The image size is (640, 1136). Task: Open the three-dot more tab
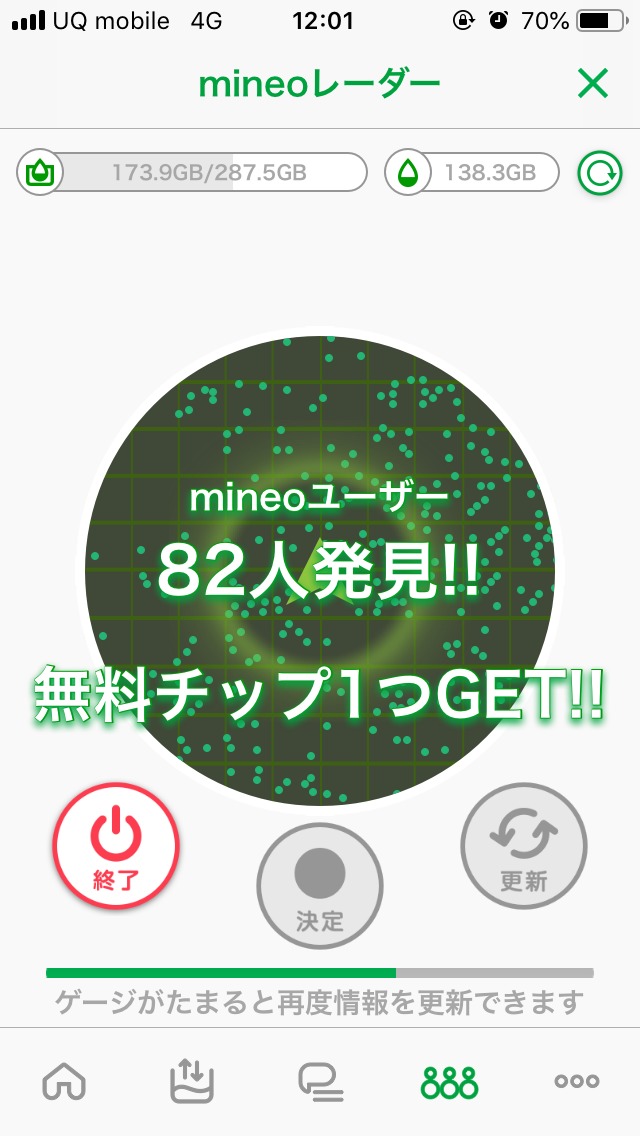(577, 1082)
